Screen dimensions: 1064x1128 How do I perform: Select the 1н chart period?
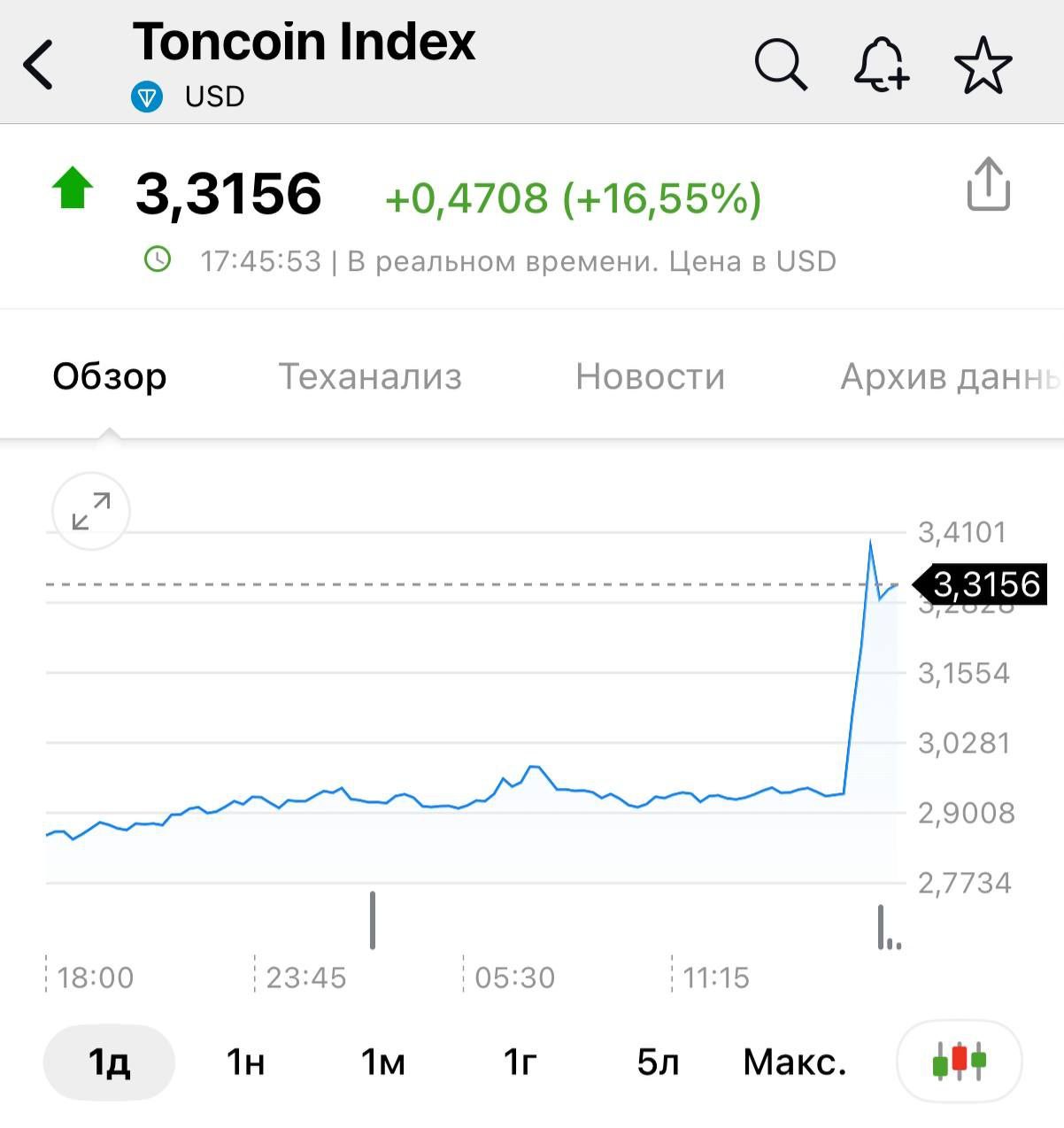click(245, 1062)
